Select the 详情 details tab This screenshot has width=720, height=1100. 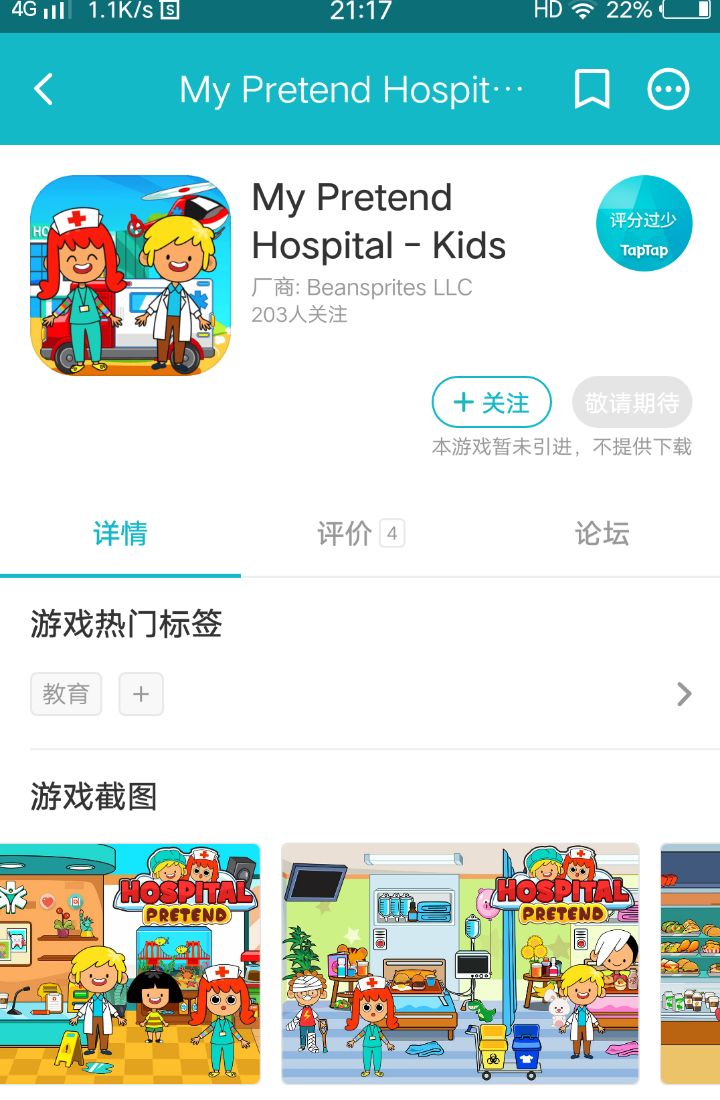pos(120,534)
